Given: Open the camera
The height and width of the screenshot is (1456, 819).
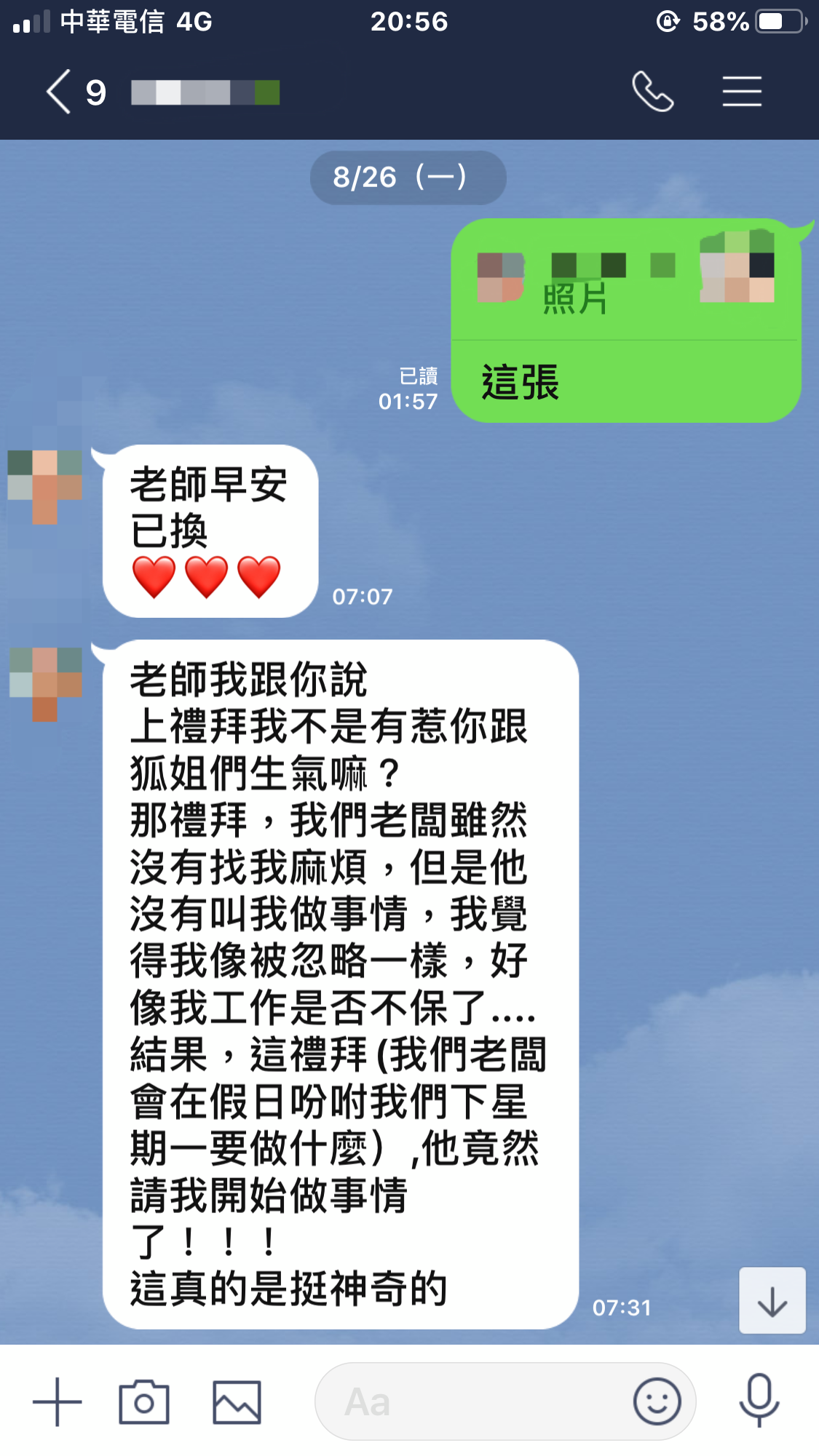Looking at the screenshot, I should (144, 1401).
